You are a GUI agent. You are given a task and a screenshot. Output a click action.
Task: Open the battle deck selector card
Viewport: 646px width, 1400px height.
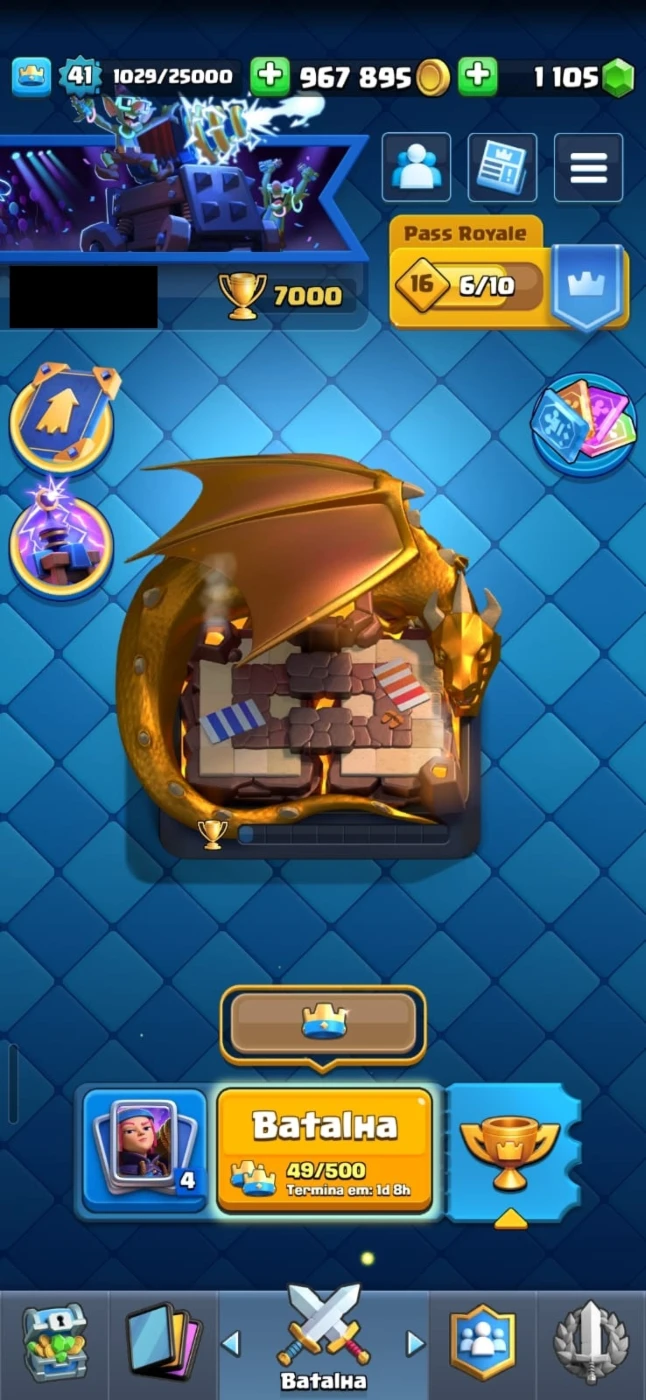tap(145, 1150)
